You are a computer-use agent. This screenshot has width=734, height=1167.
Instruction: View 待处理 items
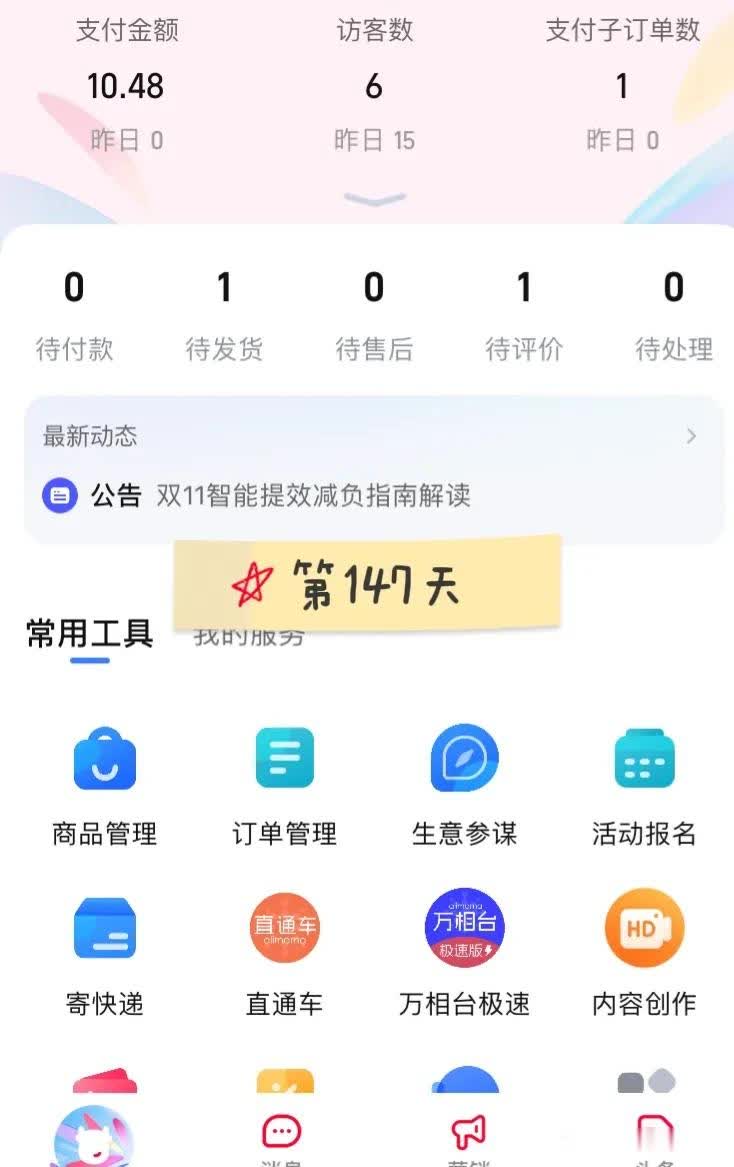point(674,315)
